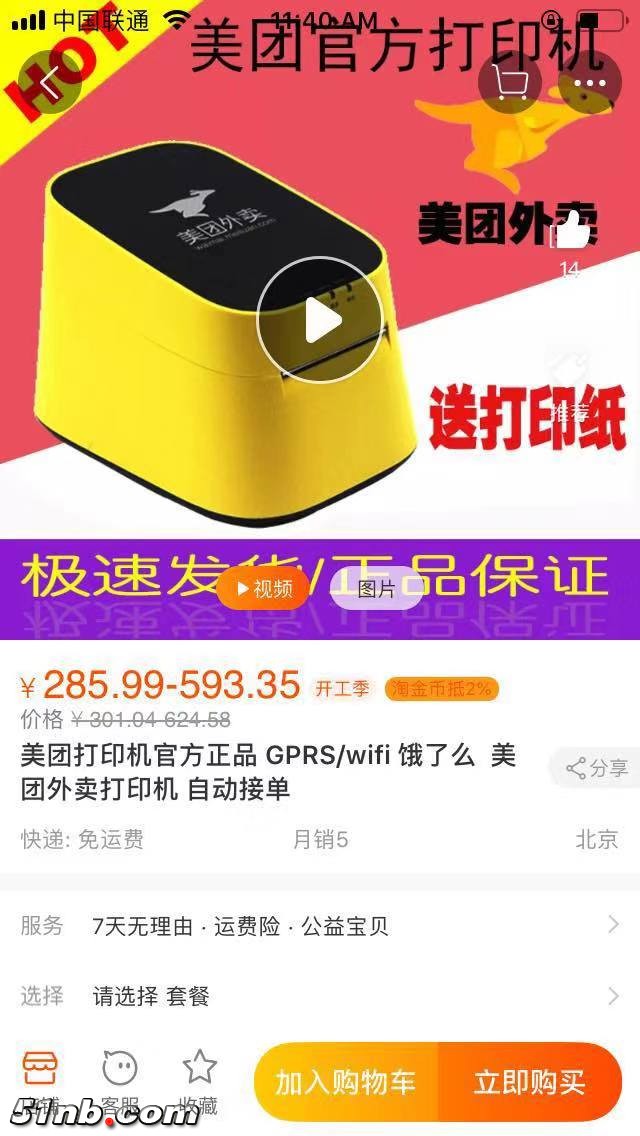640x1136 pixels.
Task: Share this product via 分享
Action: click(596, 768)
